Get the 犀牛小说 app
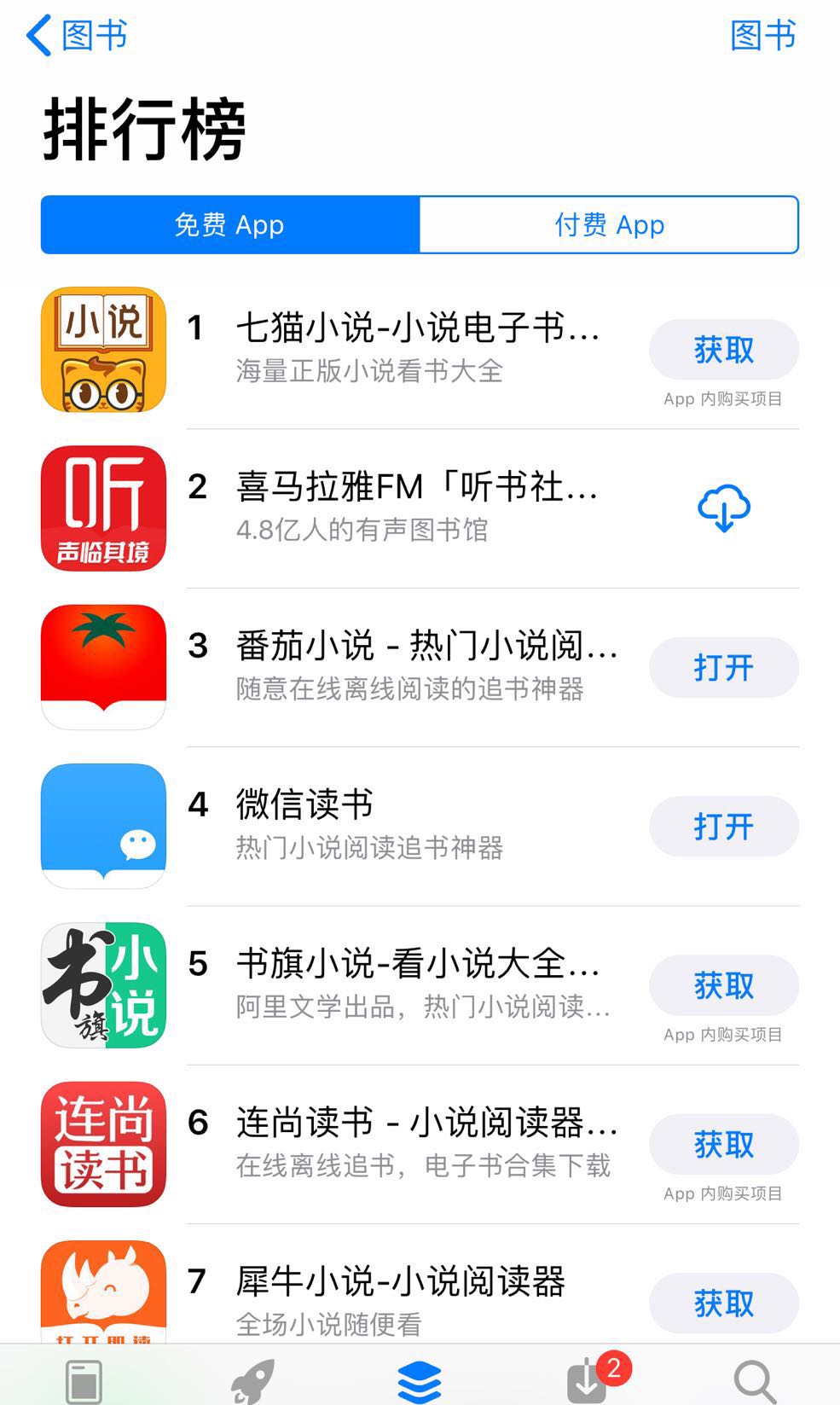The height and width of the screenshot is (1405, 840). pyautogui.click(x=723, y=1303)
